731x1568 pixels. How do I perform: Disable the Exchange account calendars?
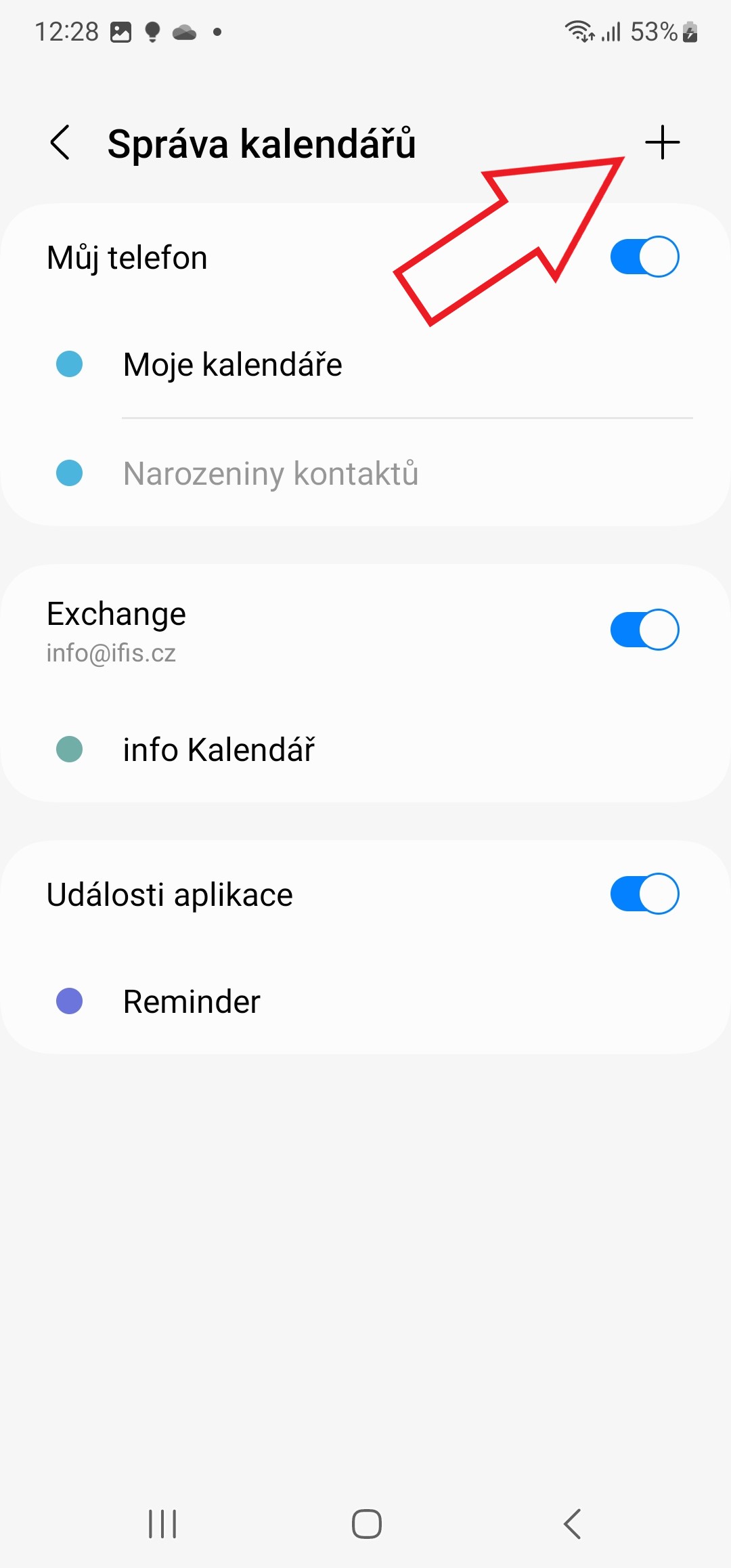[x=644, y=630]
